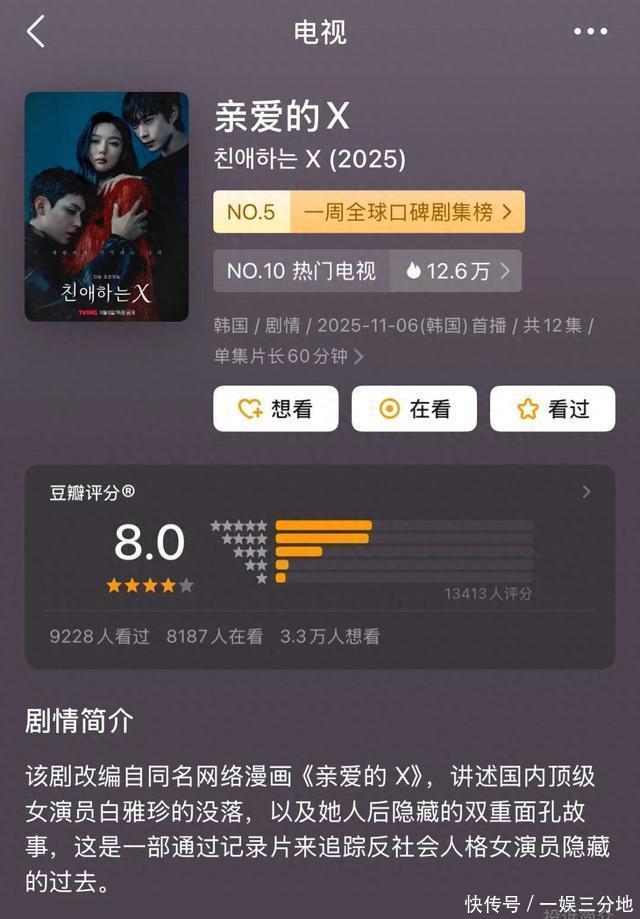Open the 一周全球口碑剧集榜 ranking link
Screen dimensions: 640x919
click(x=368, y=212)
